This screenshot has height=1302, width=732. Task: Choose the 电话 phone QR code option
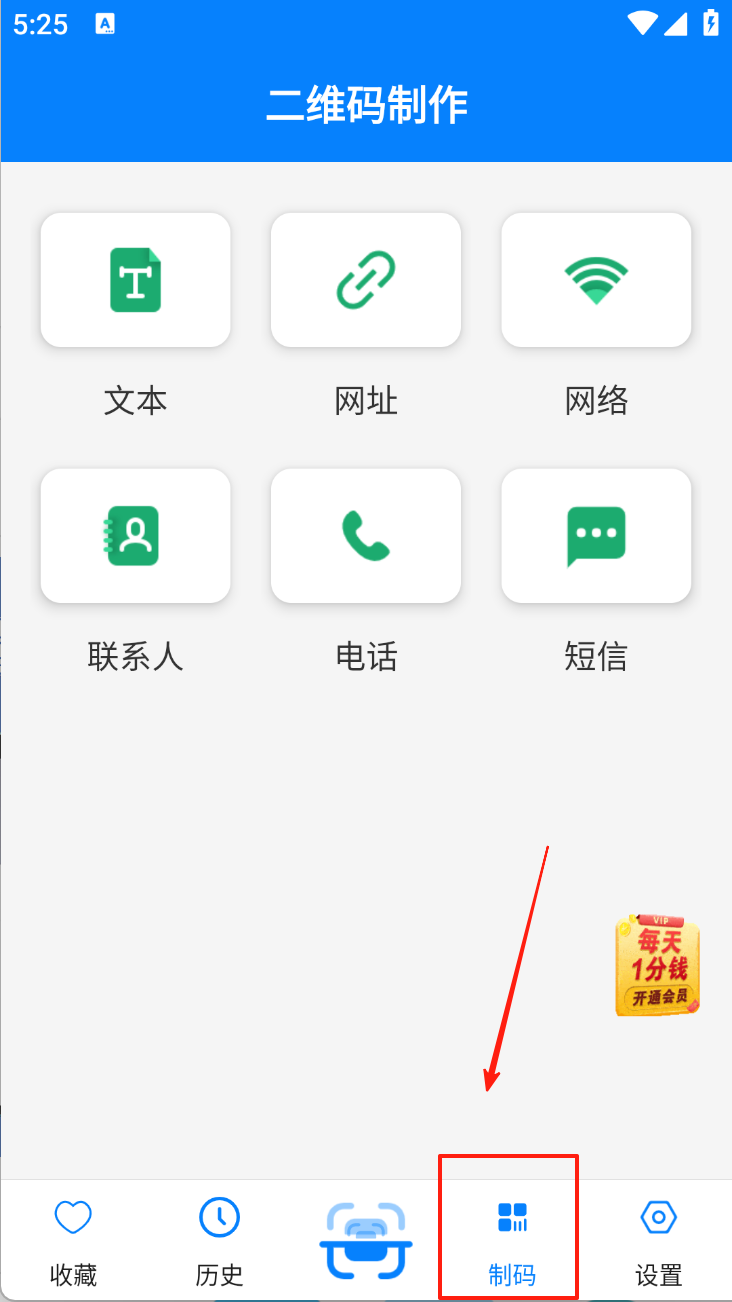[366, 536]
